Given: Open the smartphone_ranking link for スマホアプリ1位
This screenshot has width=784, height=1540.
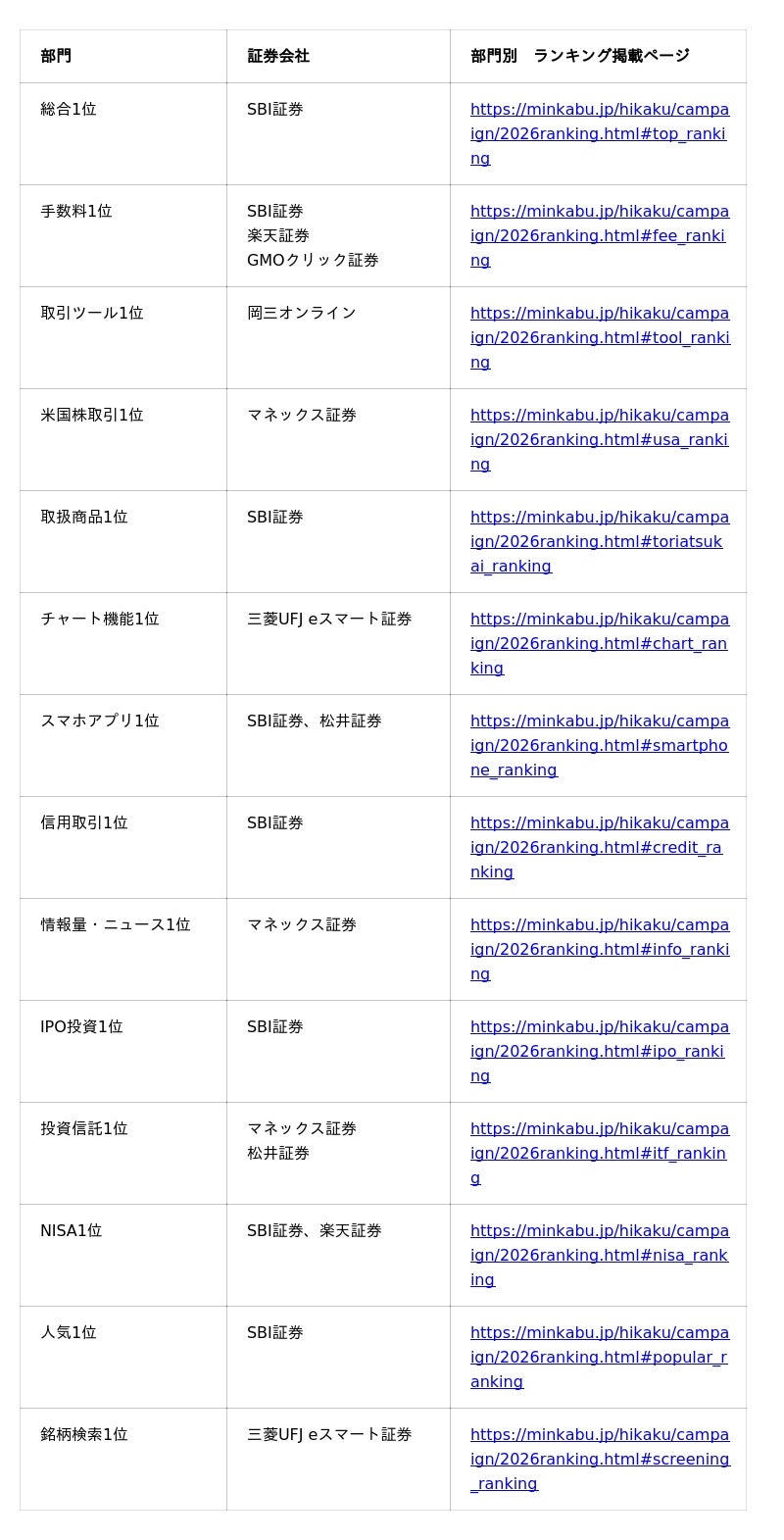Looking at the screenshot, I should (598, 745).
